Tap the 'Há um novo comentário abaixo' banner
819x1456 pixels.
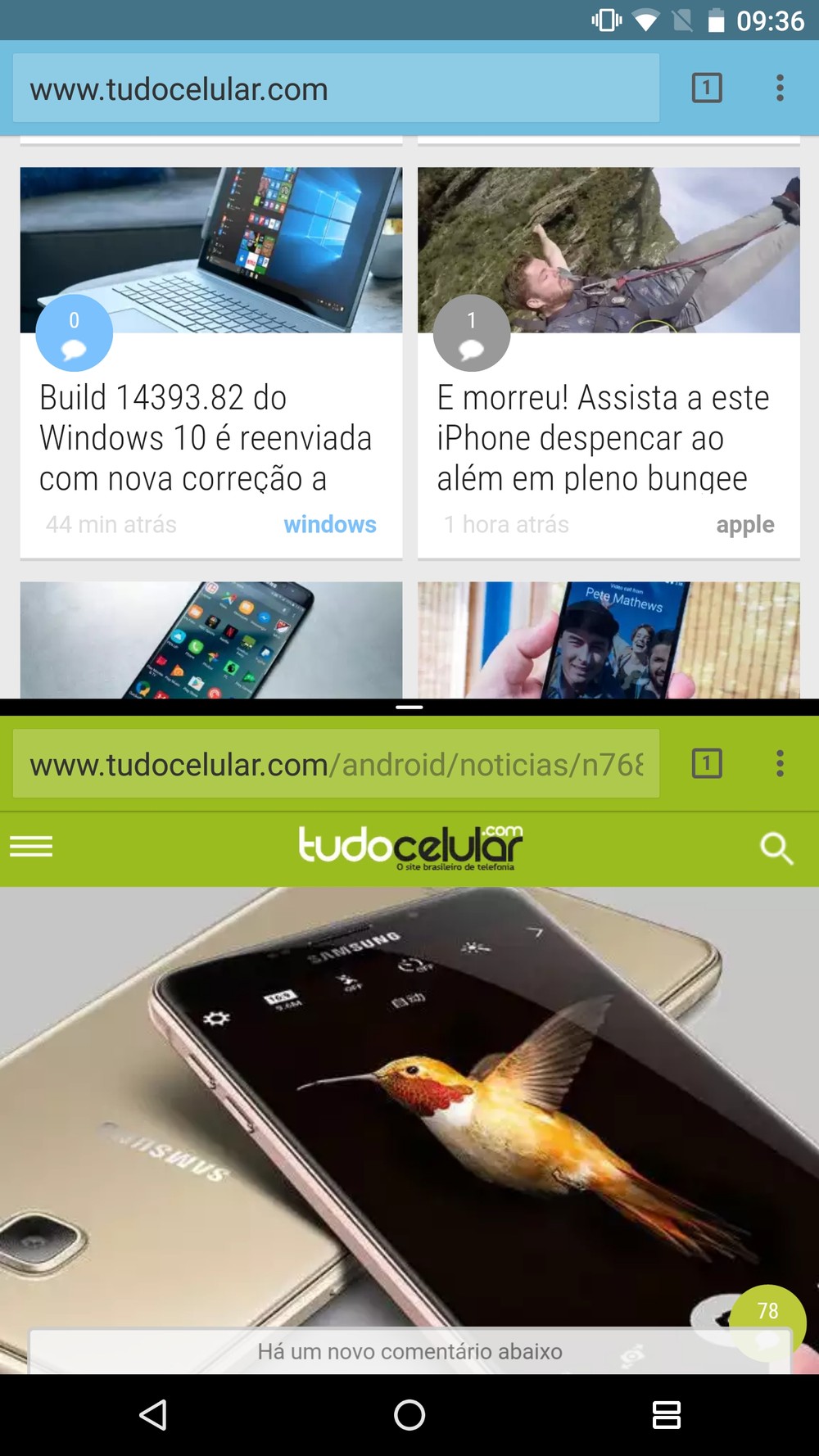tap(410, 1351)
